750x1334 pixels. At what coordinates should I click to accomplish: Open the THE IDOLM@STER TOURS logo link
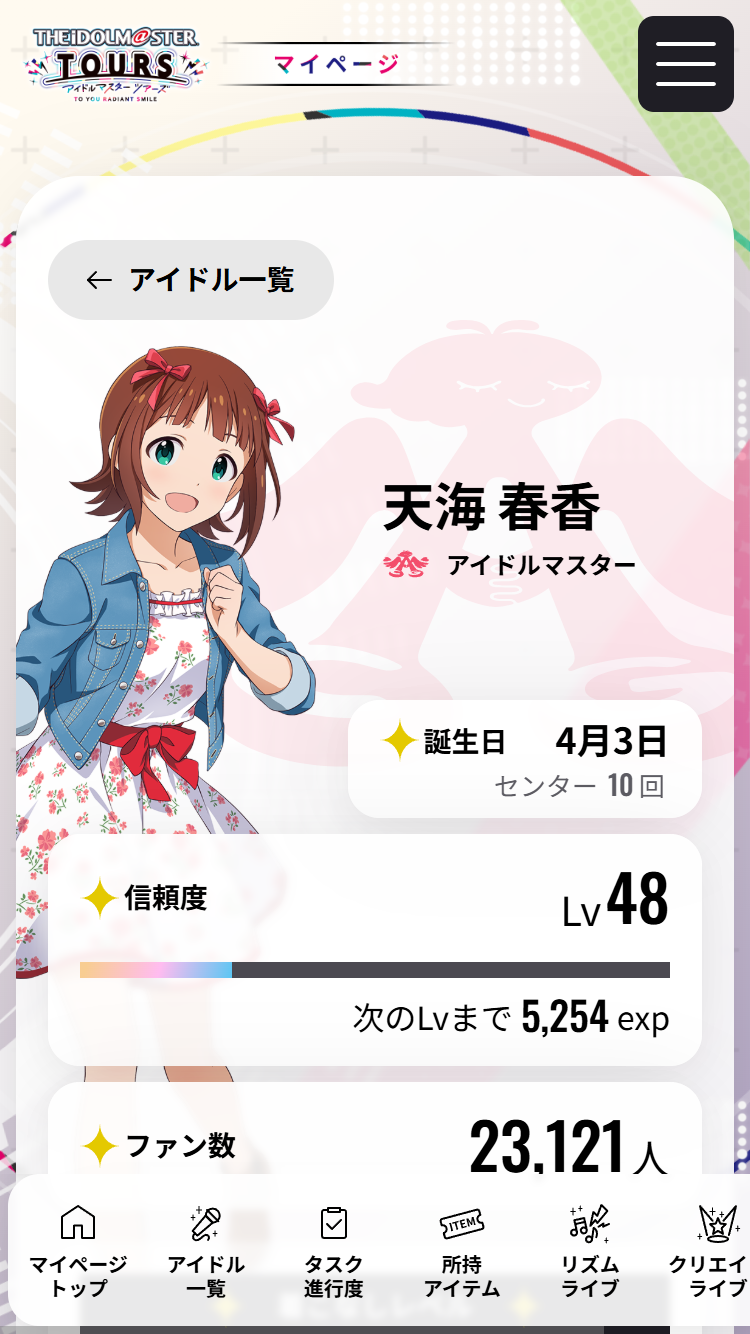(x=117, y=64)
